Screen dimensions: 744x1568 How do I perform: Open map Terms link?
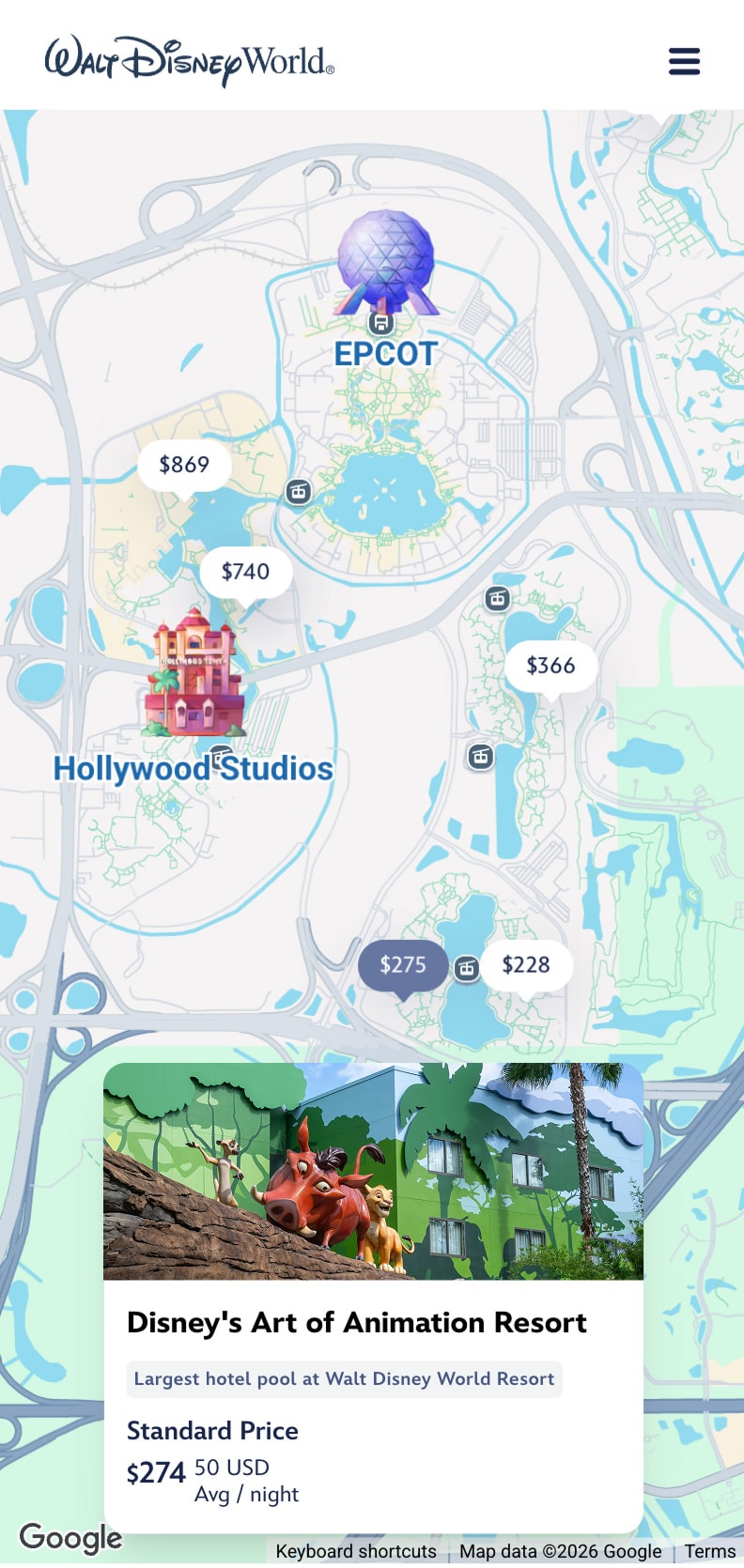[x=709, y=1551]
